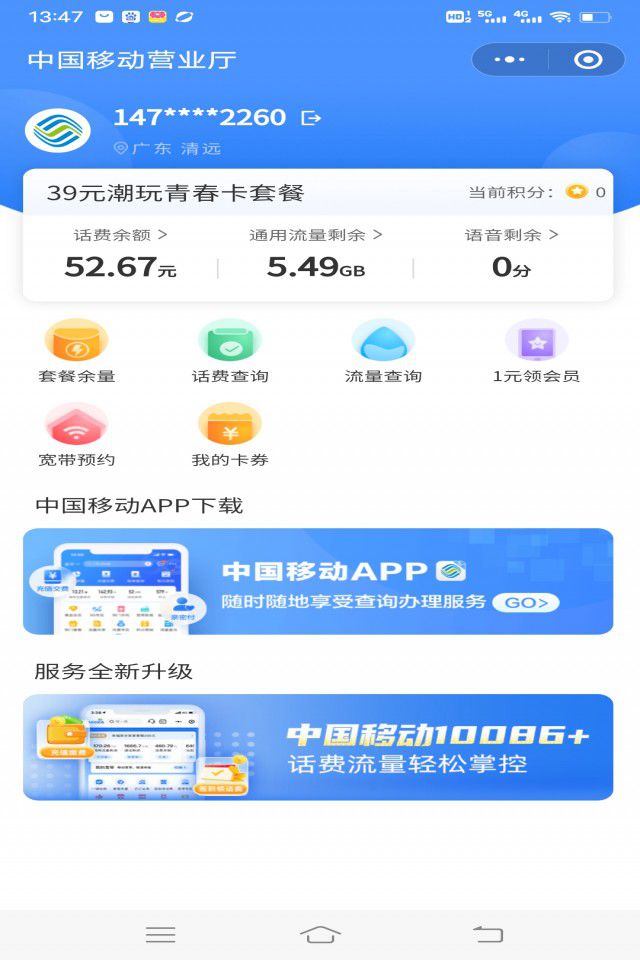Screen dimensions: 640x960
Task: Open the 中国移动10086+ banner
Action: (x=318, y=747)
